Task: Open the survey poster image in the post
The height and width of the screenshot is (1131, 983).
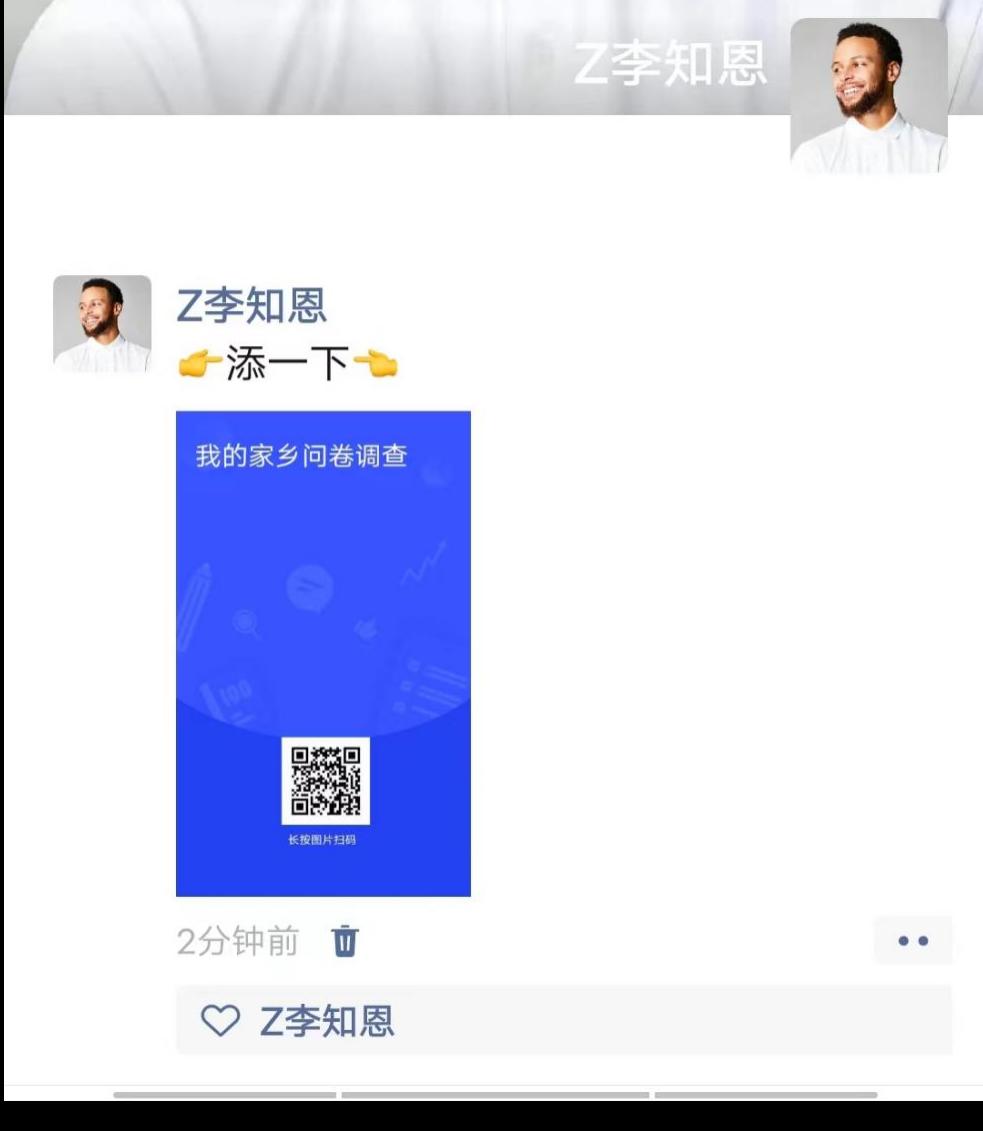Action: (x=323, y=653)
